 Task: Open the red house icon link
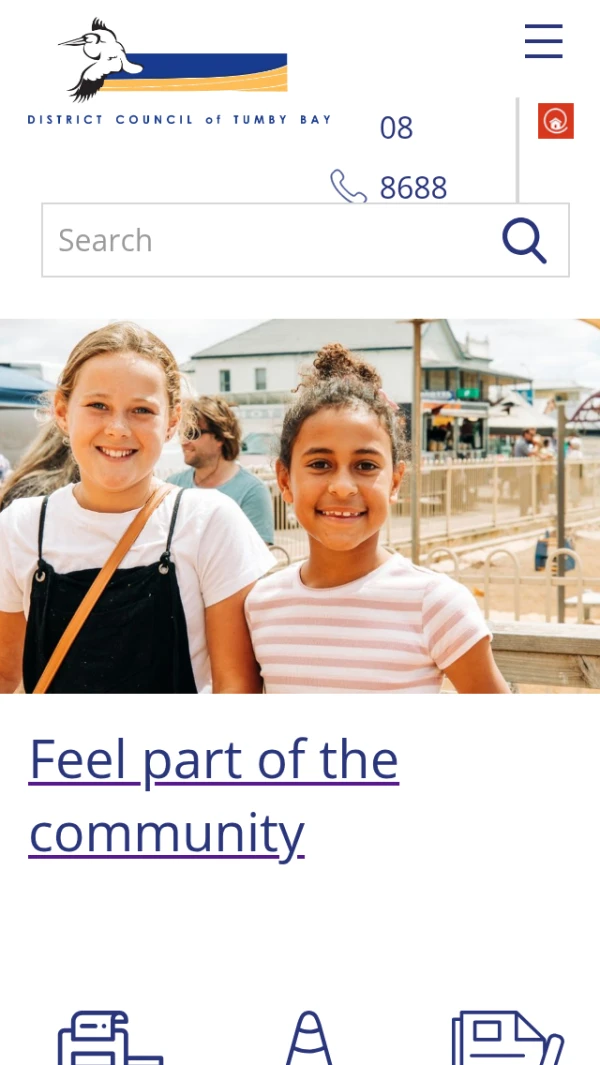[556, 121]
